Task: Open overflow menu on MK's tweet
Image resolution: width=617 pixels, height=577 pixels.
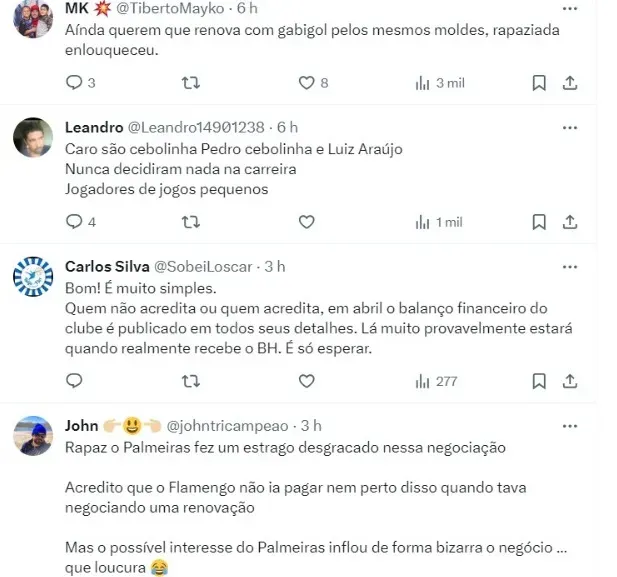Action: [x=570, y=8]
